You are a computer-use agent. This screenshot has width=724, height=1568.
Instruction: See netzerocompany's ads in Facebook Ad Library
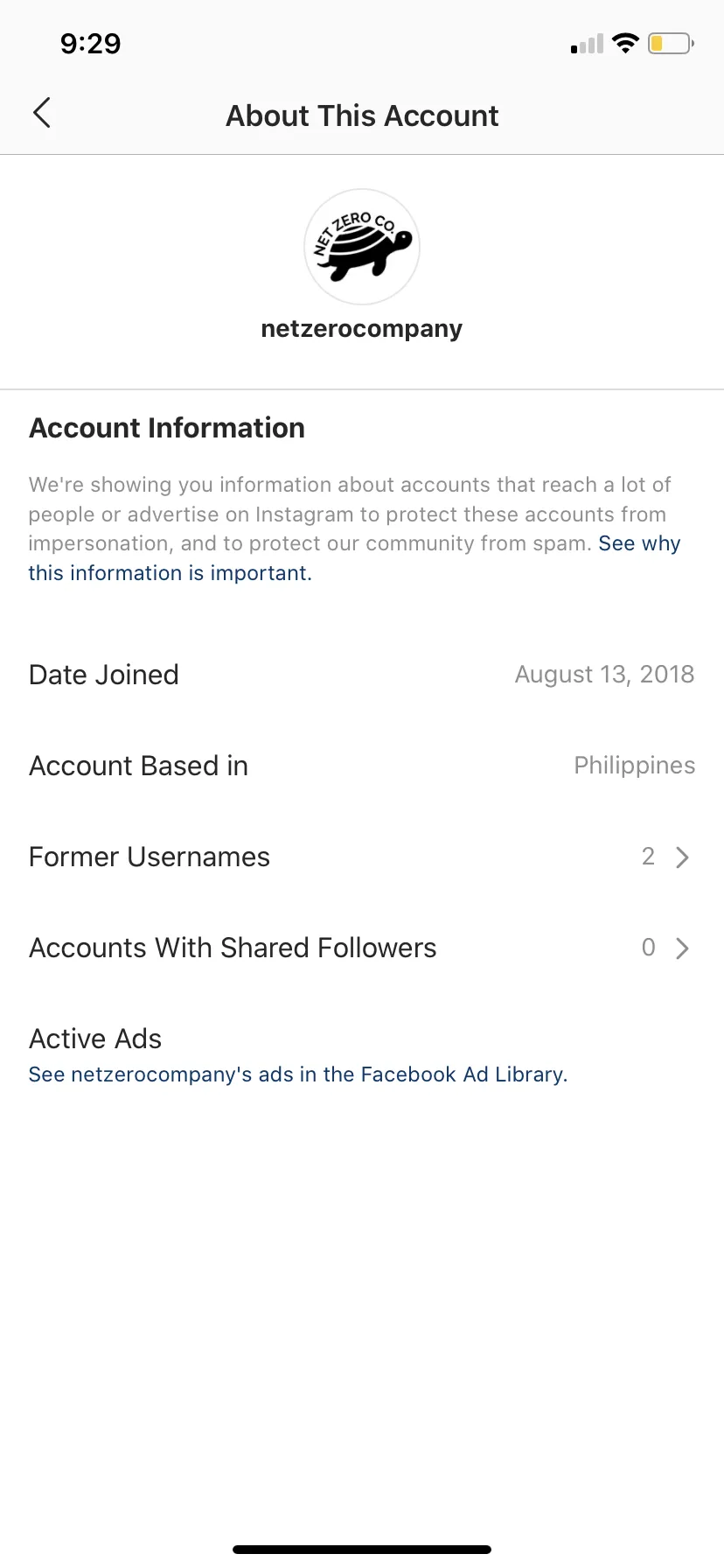click(x=298, y=1074)
